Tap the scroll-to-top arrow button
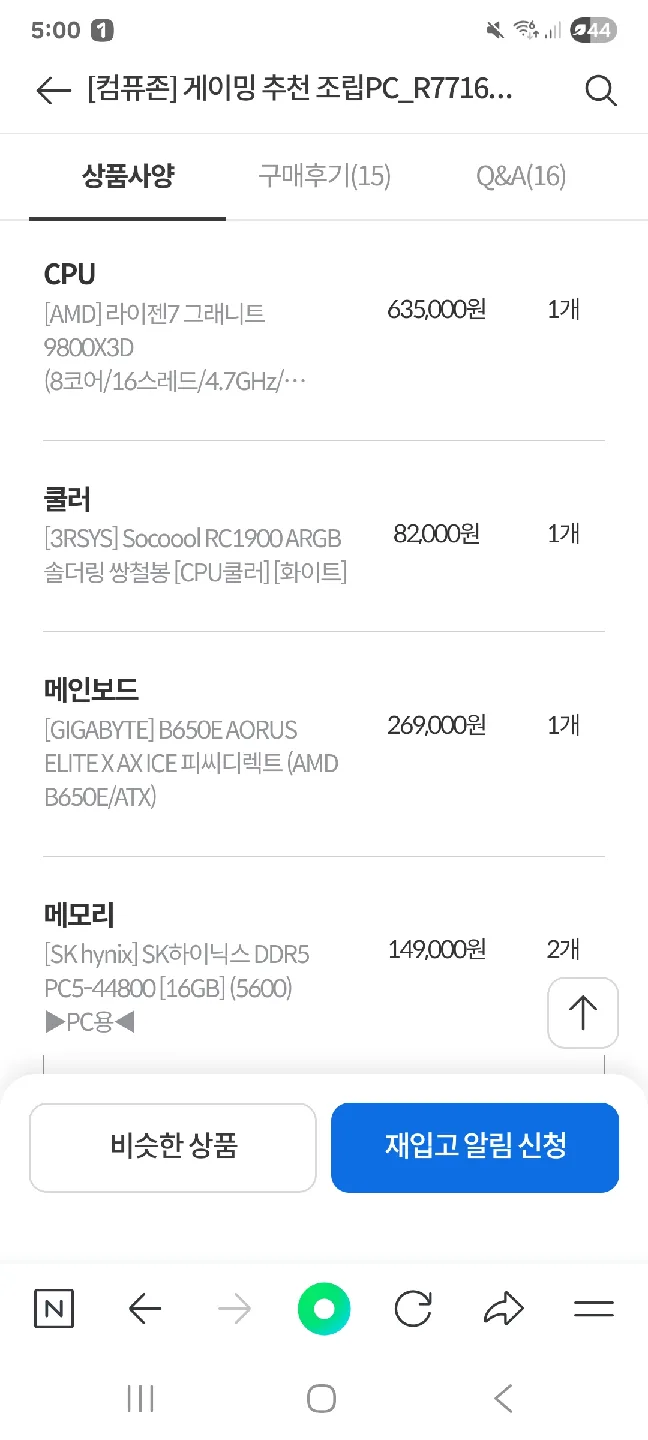648x1440 pixels. (x=583, y=1012)
